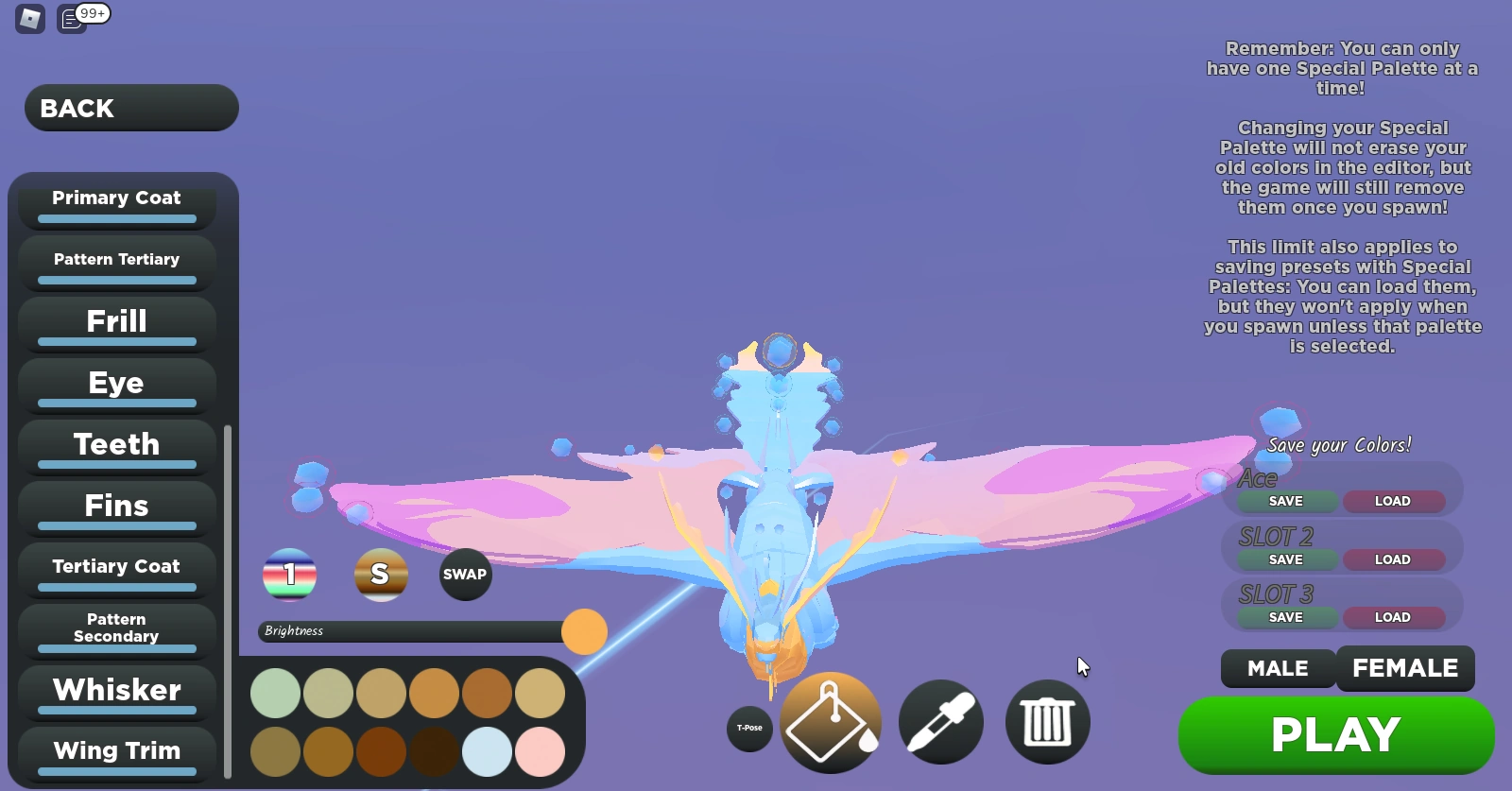Choose the Whisker part
Screen dimensions: 1512x791
116,691
